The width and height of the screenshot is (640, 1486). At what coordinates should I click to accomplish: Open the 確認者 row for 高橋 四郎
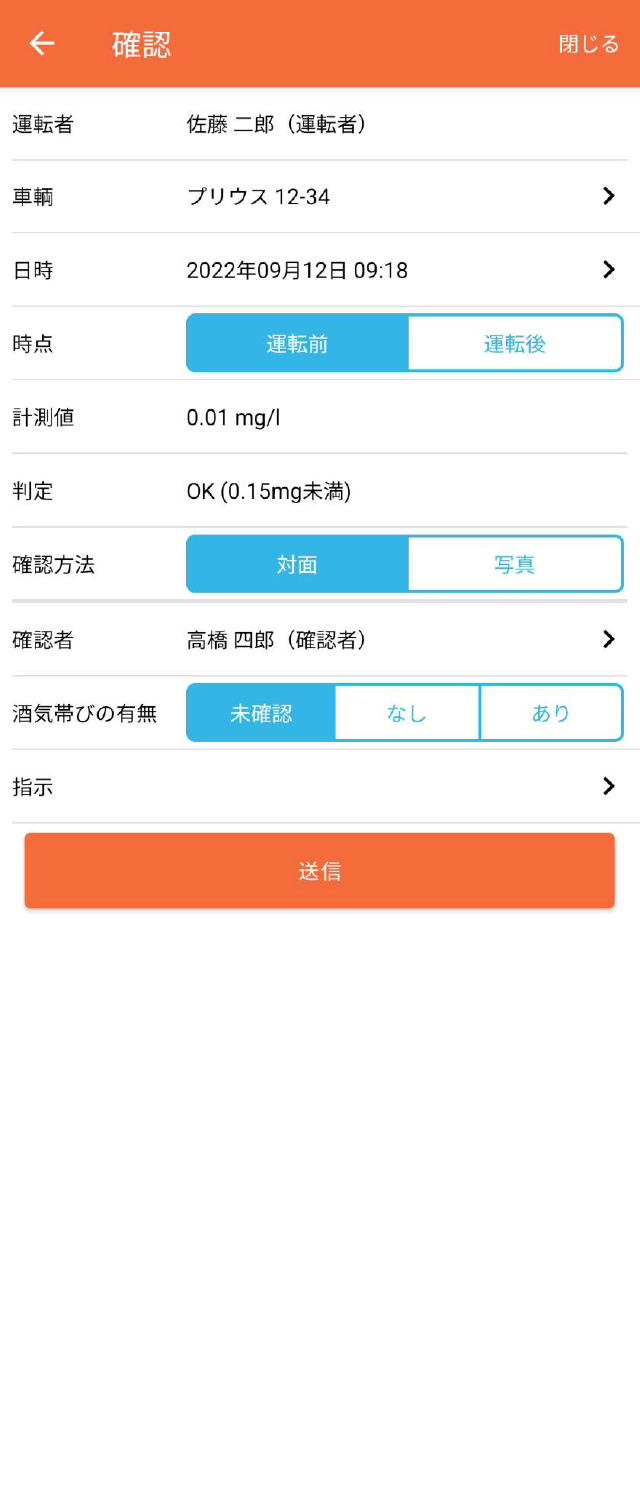click(320, 640)
